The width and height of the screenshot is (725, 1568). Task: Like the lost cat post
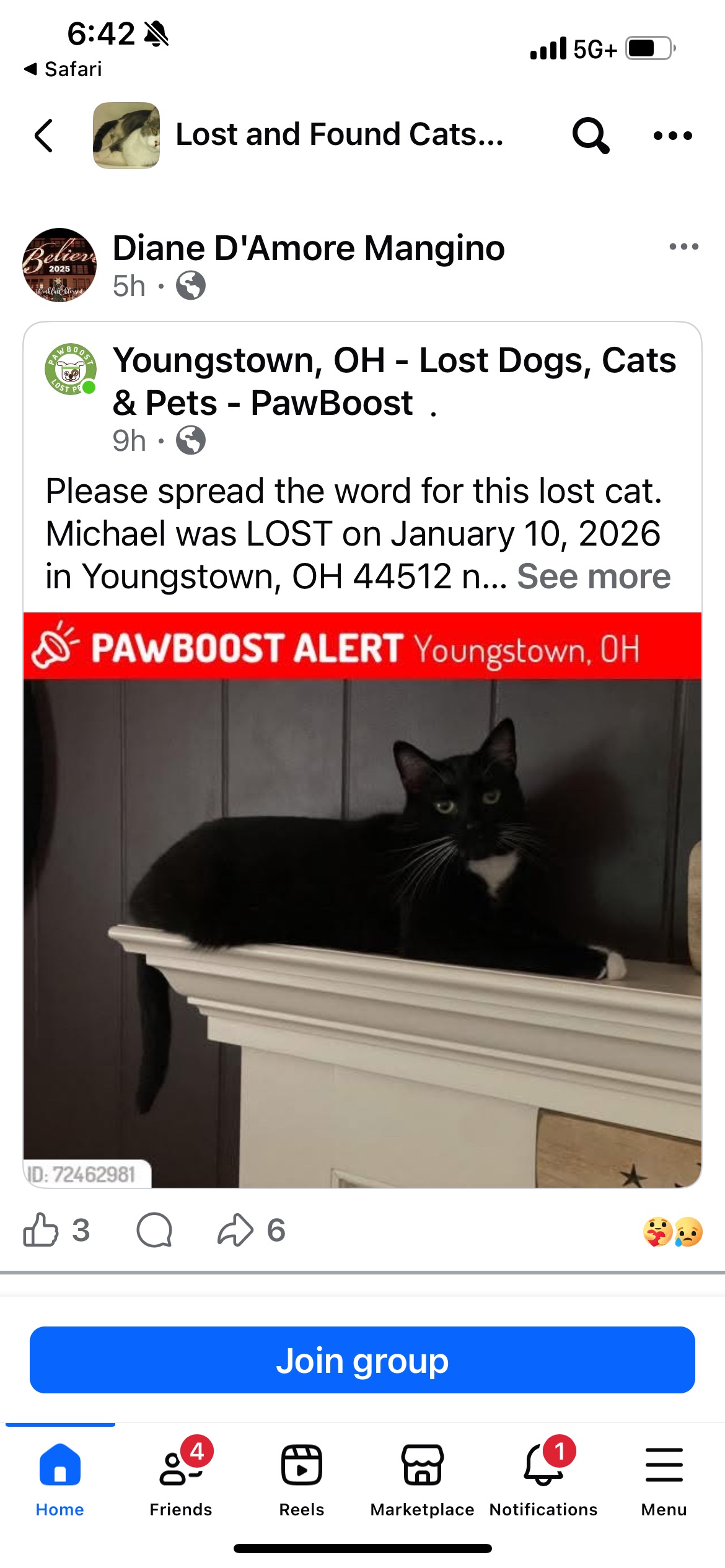(41, 1230)
